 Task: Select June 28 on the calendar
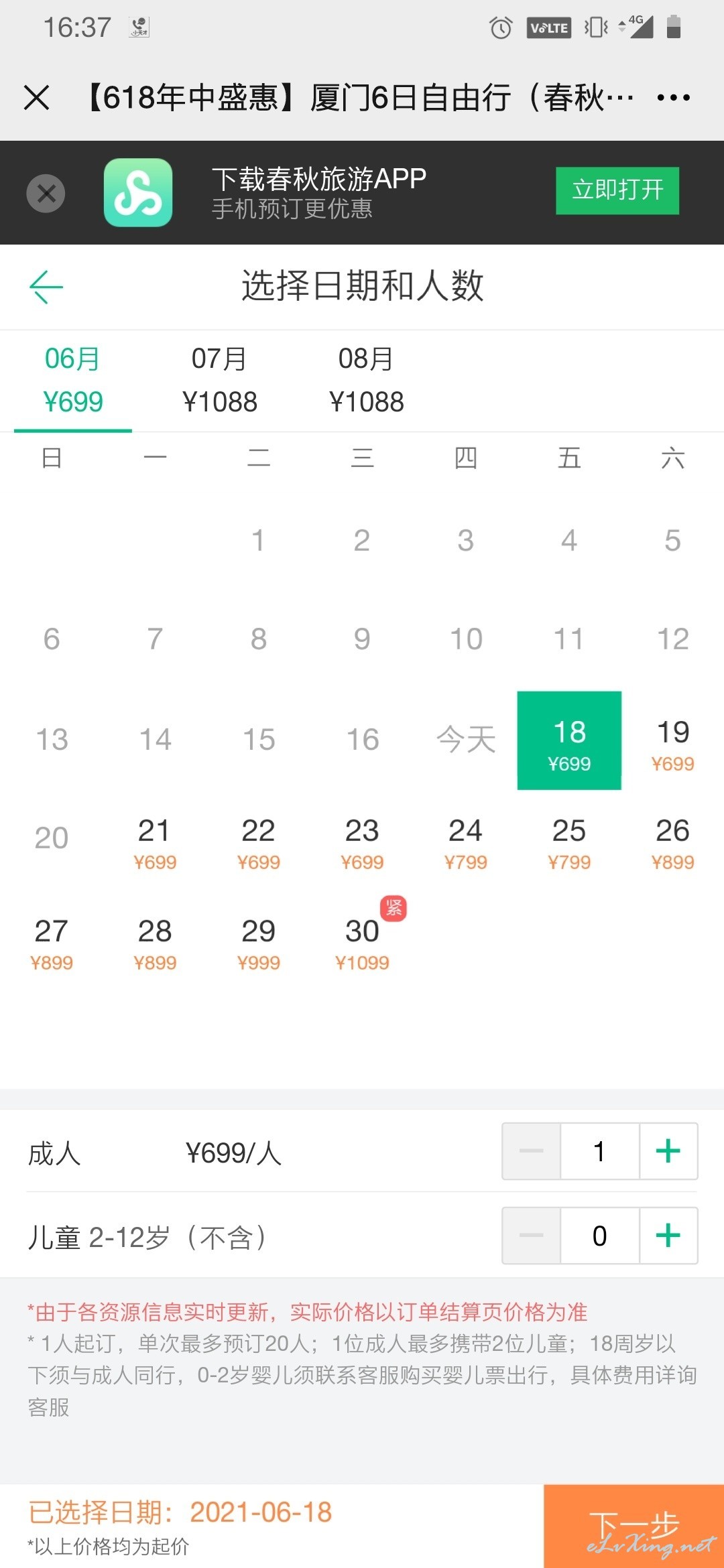[x=155, y=941]
